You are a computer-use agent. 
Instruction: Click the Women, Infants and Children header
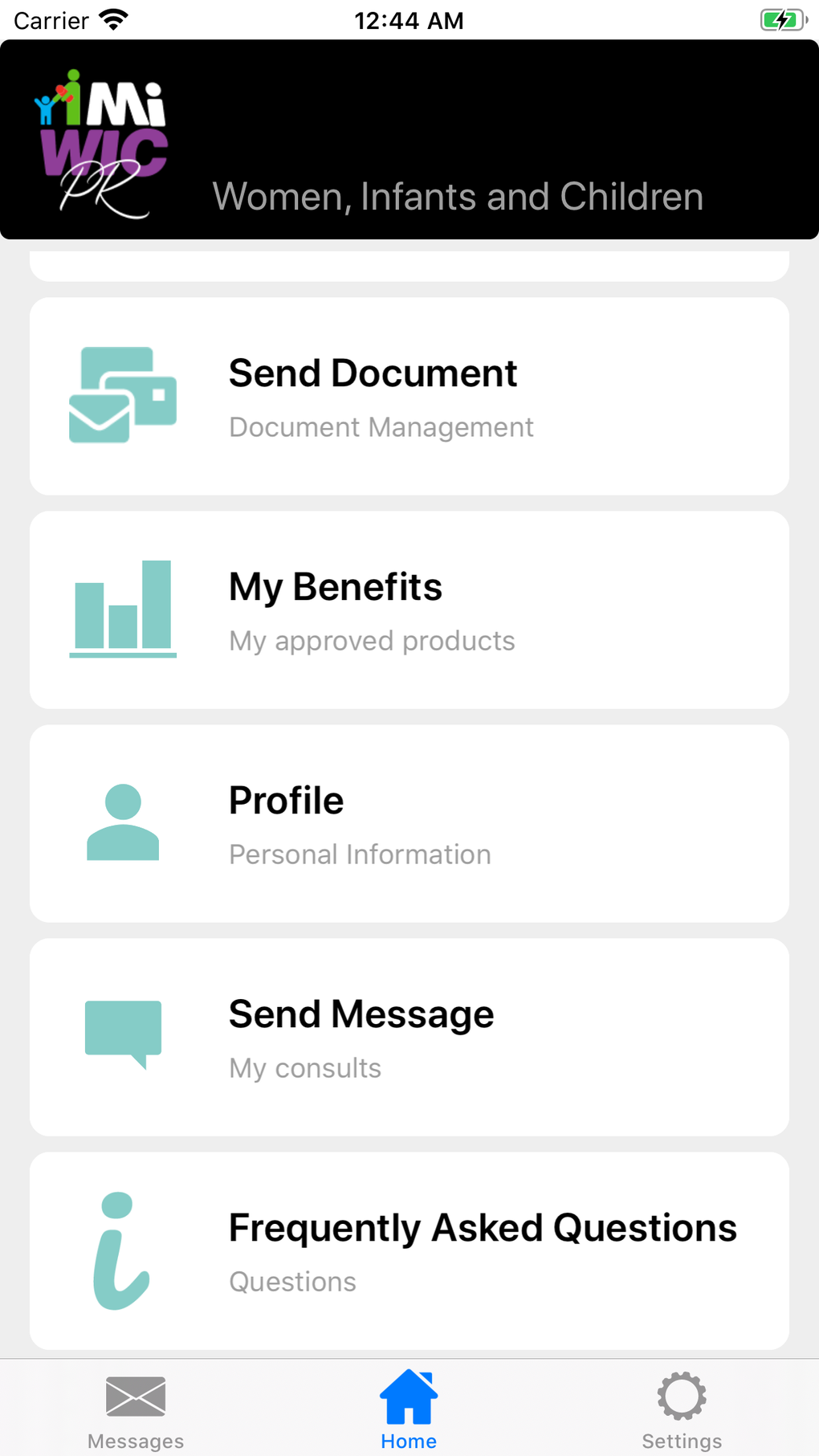tap(457, 195)
